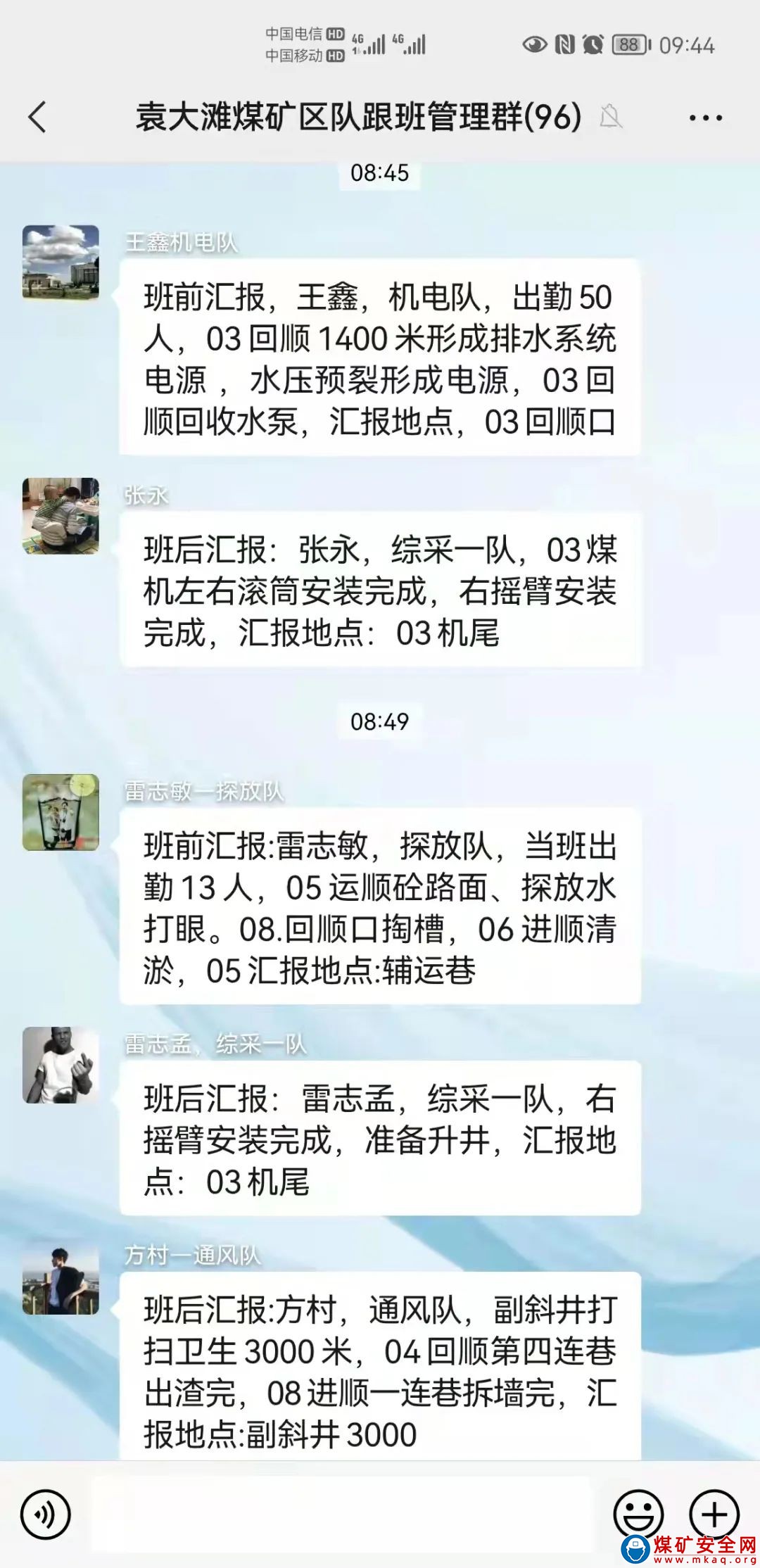Open the plus attachment menu
Screen dimensions: 760x1568
click(714, 1512)
